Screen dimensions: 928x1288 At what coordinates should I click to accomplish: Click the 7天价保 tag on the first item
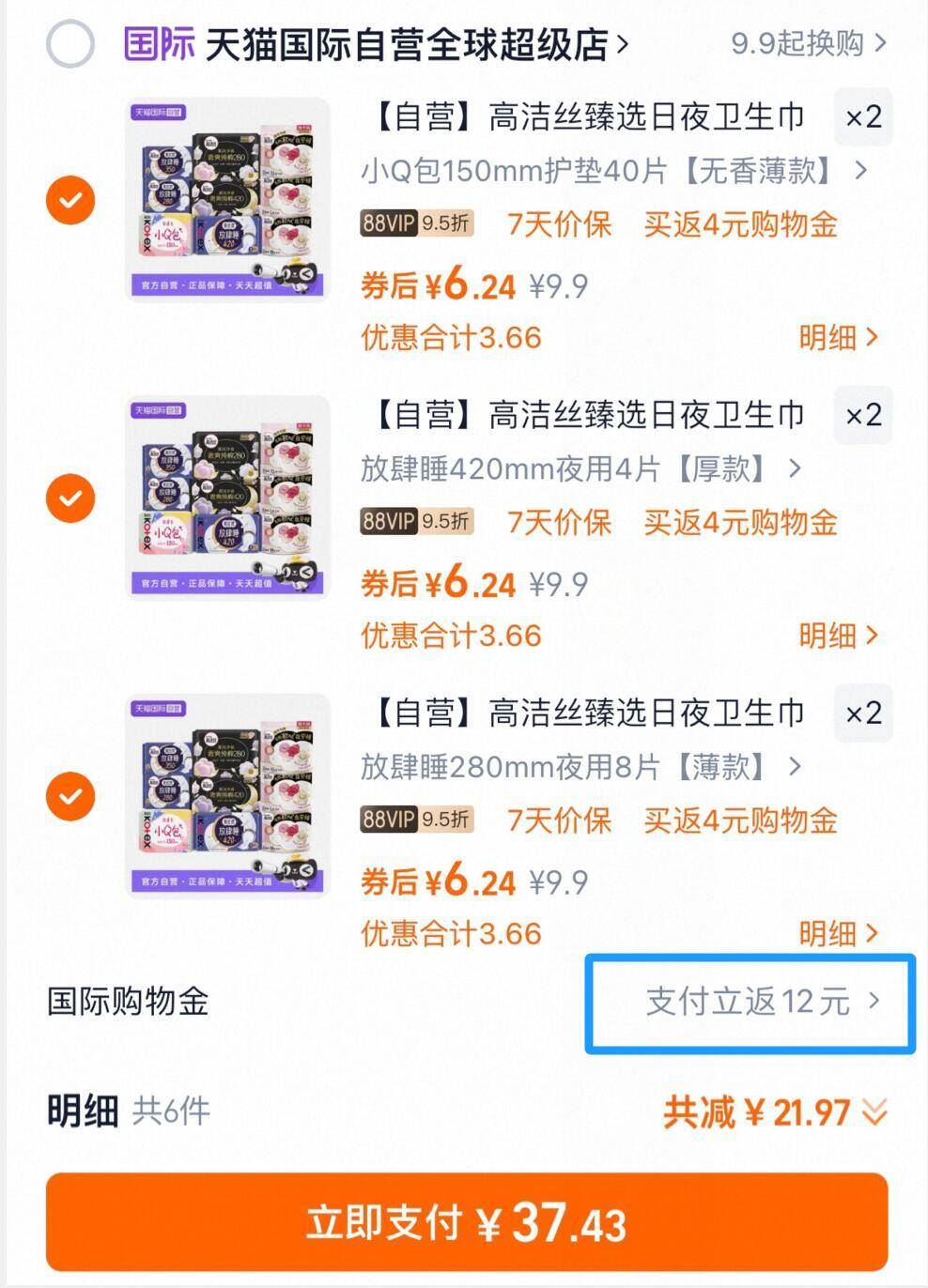[559, 225]
